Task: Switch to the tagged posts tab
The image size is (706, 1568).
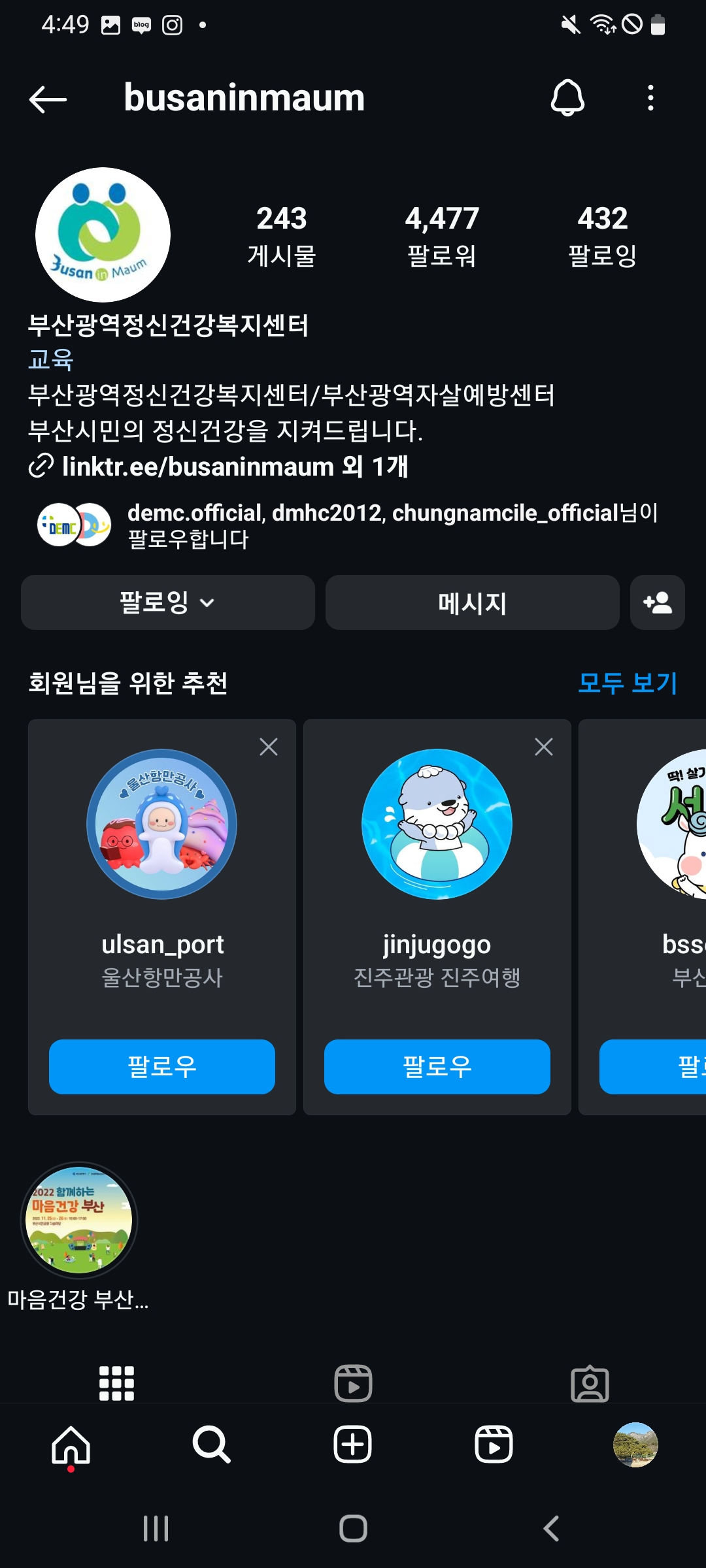Action: click(x=590, y=1383)
